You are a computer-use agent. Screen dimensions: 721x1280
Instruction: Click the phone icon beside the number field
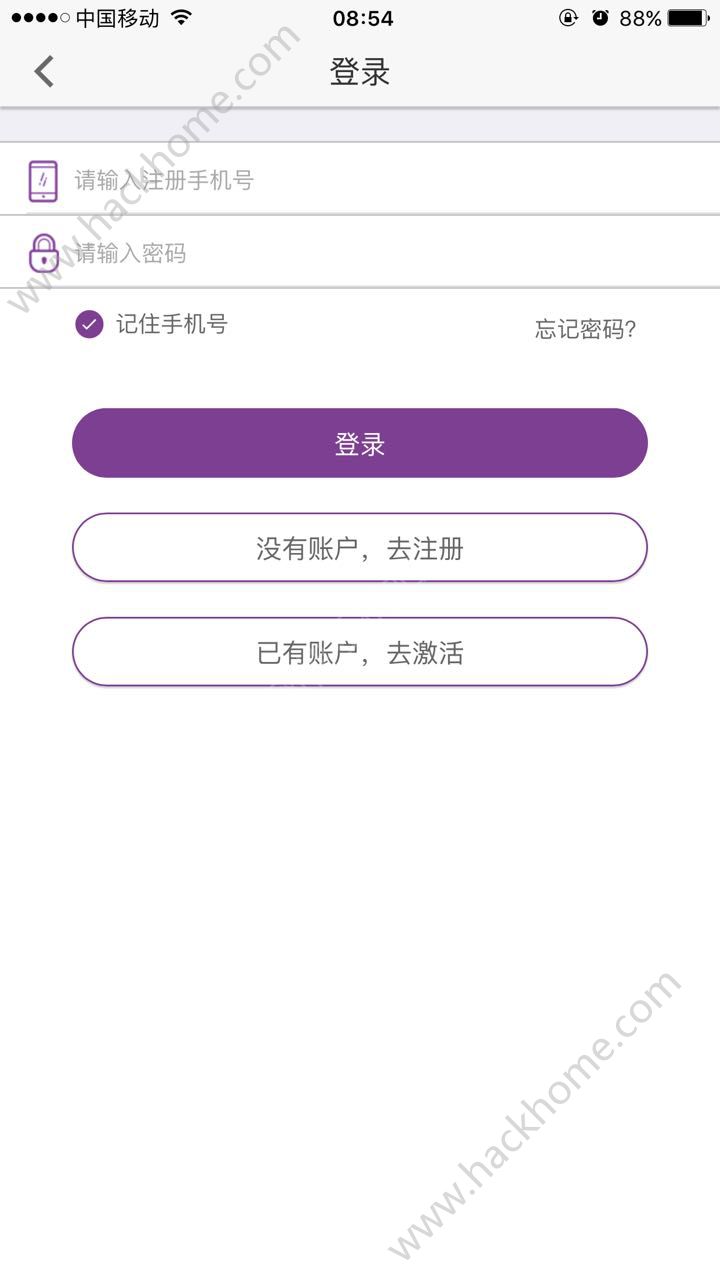click(42, 179)
